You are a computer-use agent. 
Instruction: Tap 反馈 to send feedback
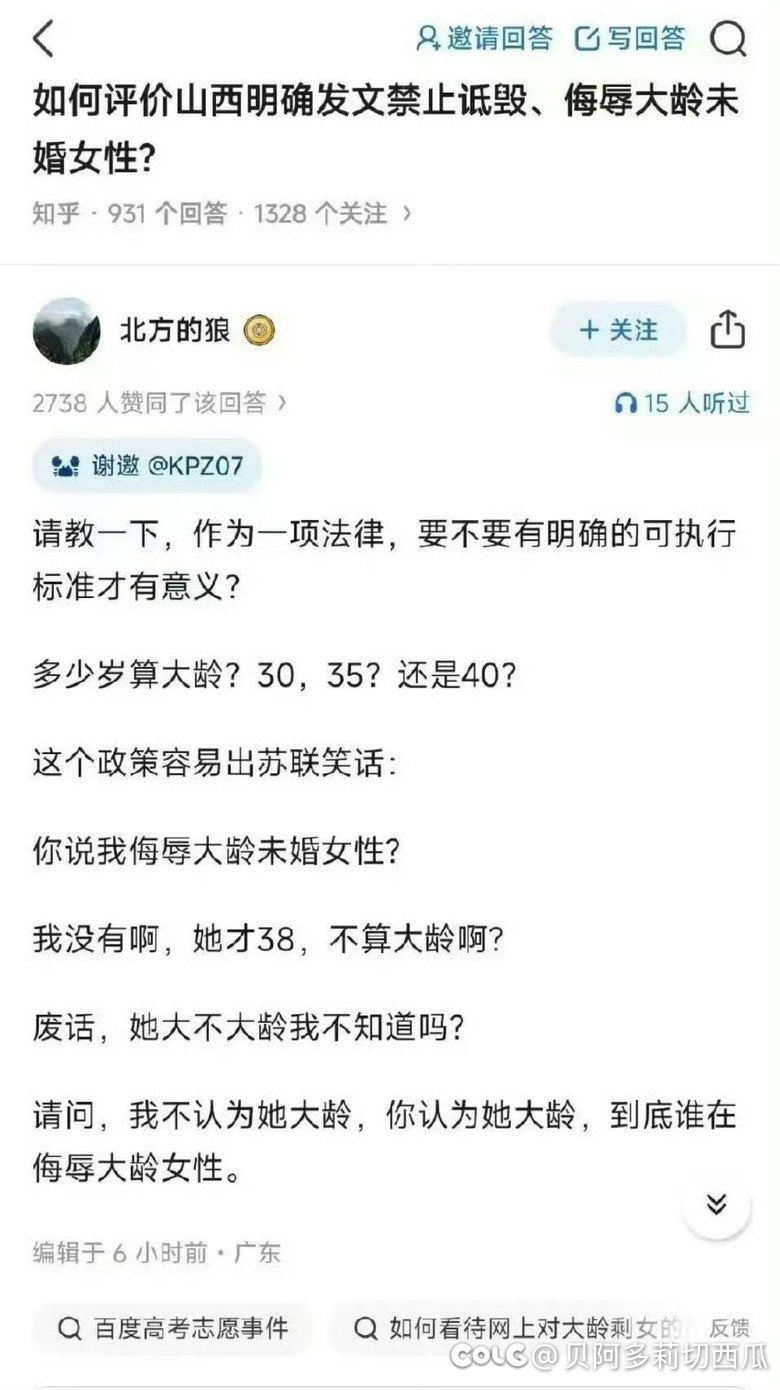coord(729,1328)
